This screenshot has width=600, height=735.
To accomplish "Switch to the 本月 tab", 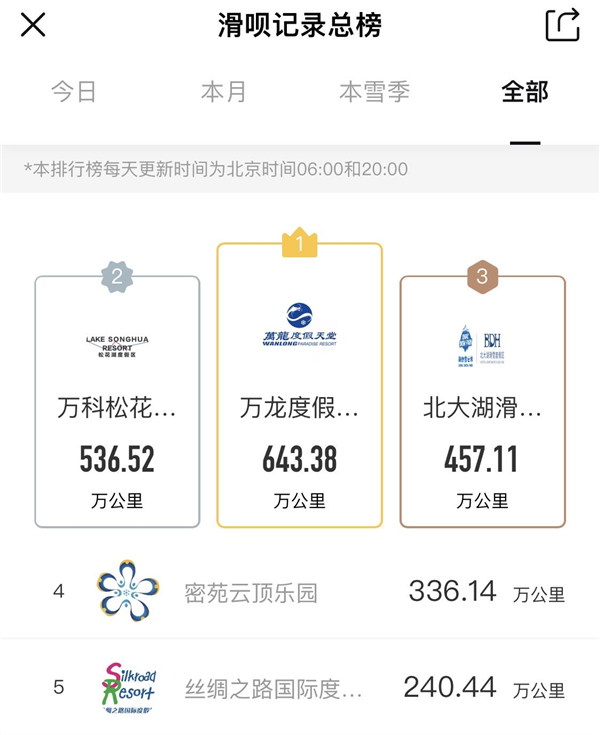I will (x=223, y=92).
